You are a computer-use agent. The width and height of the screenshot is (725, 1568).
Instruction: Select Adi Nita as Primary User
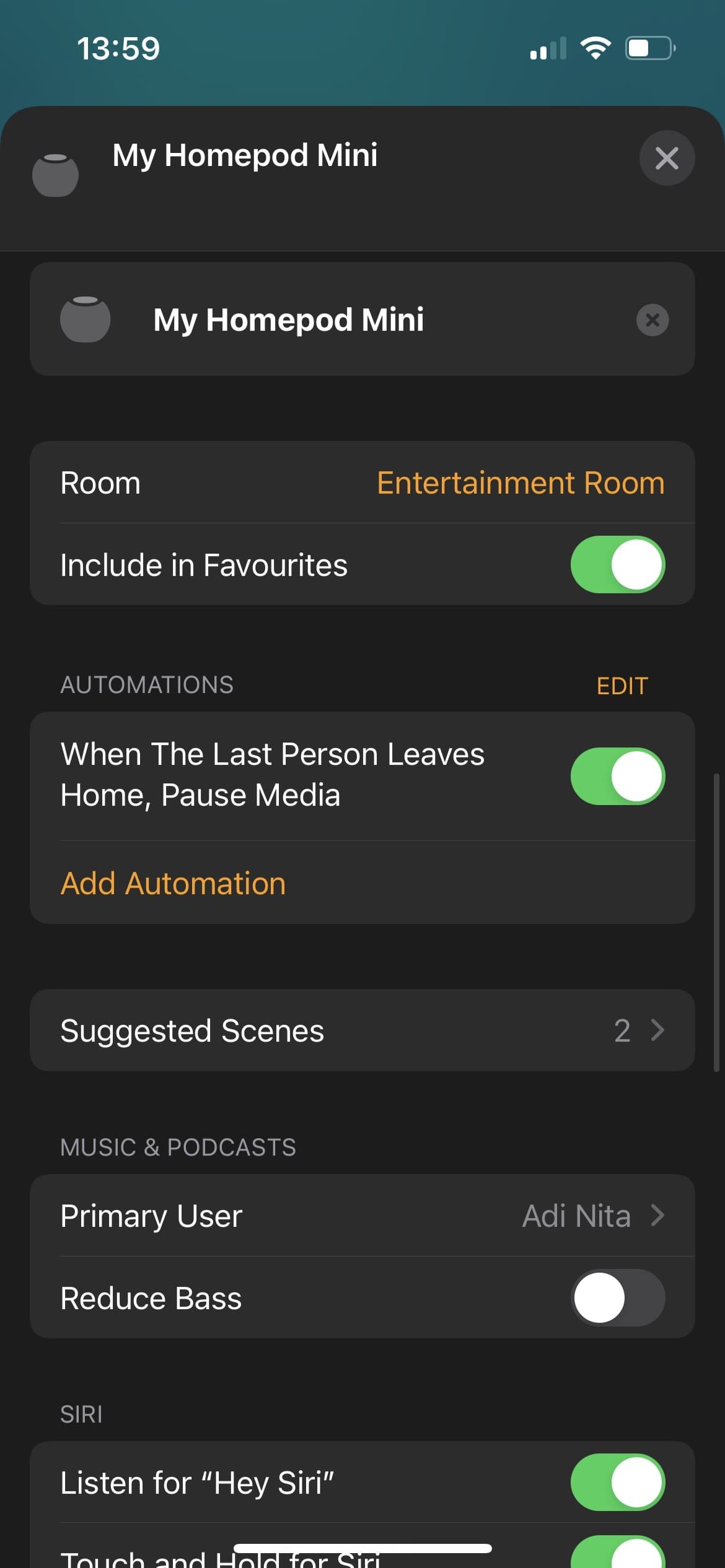576,1215
